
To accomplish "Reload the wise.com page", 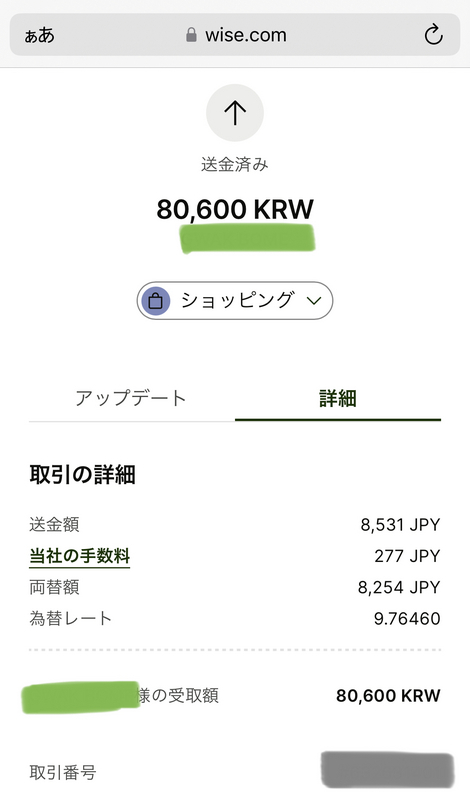I will coord(433,35).
